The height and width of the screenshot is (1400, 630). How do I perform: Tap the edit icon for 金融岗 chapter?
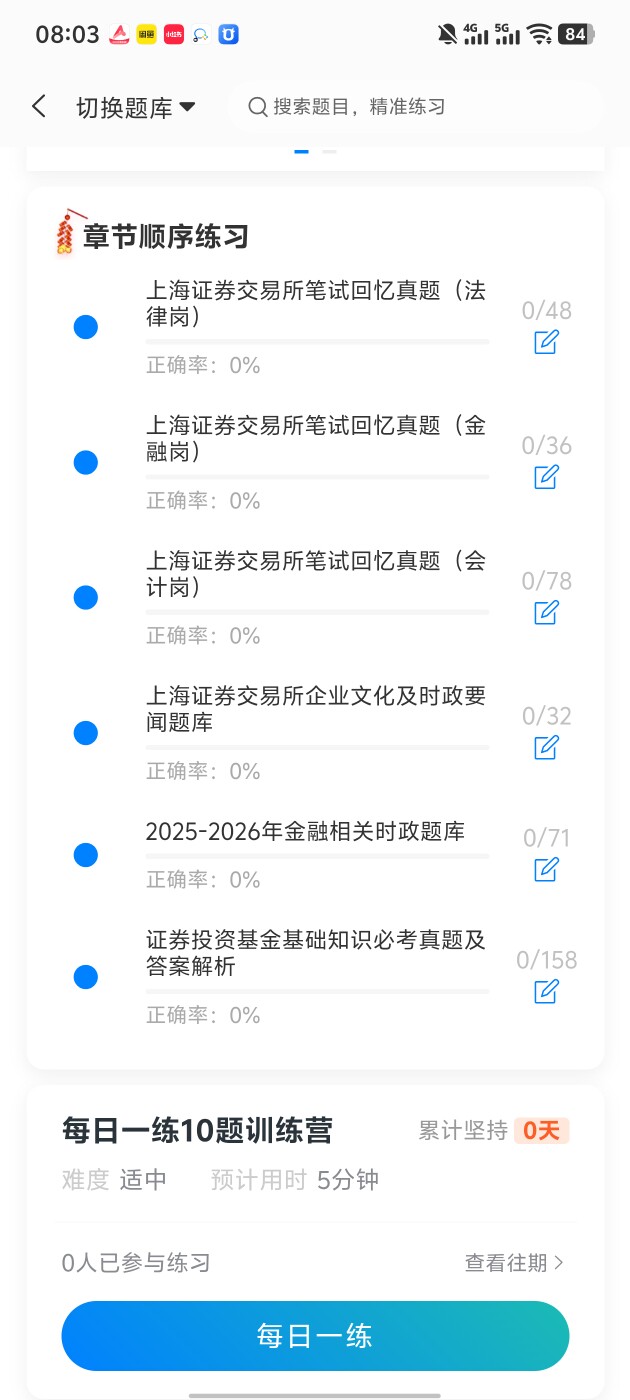tap(546, 477)
